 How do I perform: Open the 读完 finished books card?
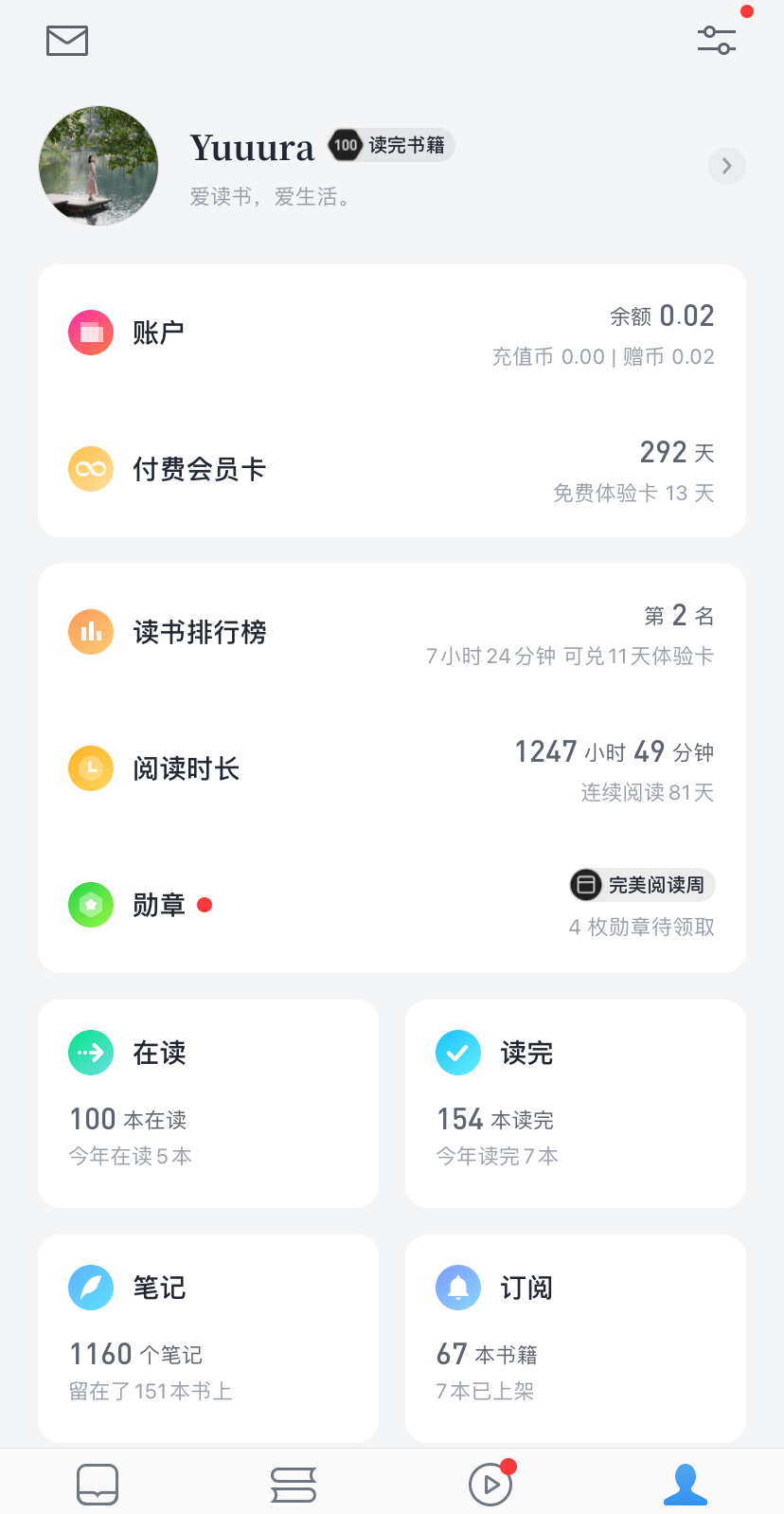coord(576,1103)
